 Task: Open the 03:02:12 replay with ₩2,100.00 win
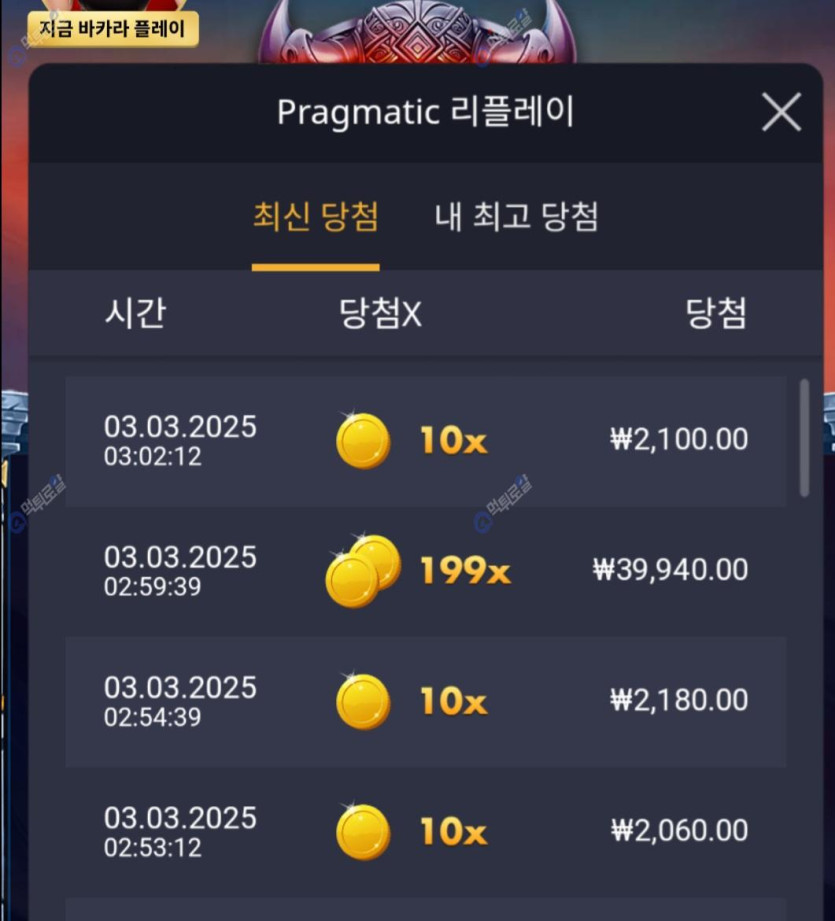425,441
